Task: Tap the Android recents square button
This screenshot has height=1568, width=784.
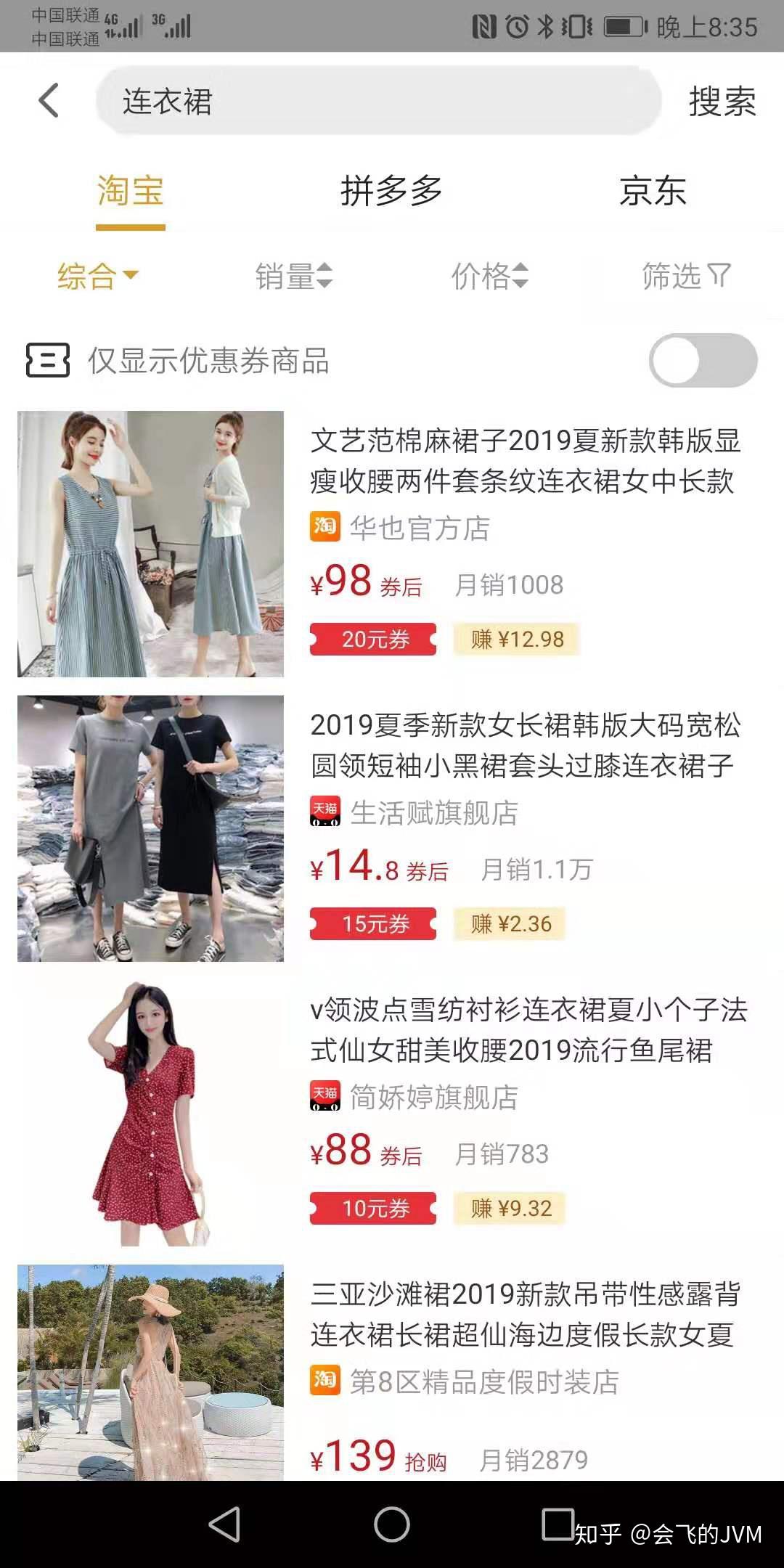Action: (x=555, y=1523)
